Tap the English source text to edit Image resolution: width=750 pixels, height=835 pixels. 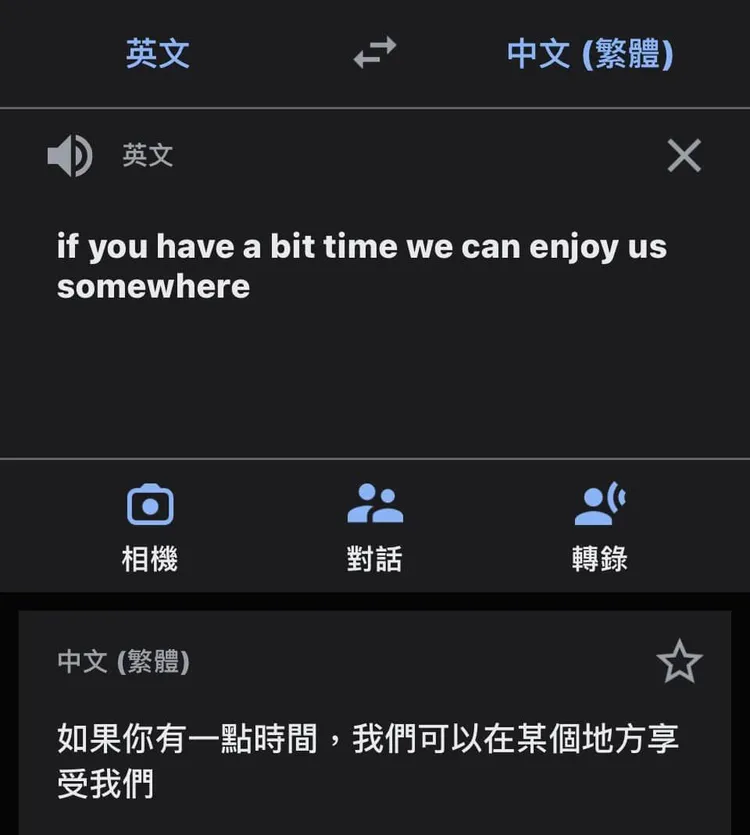click(x=362, y=266)
